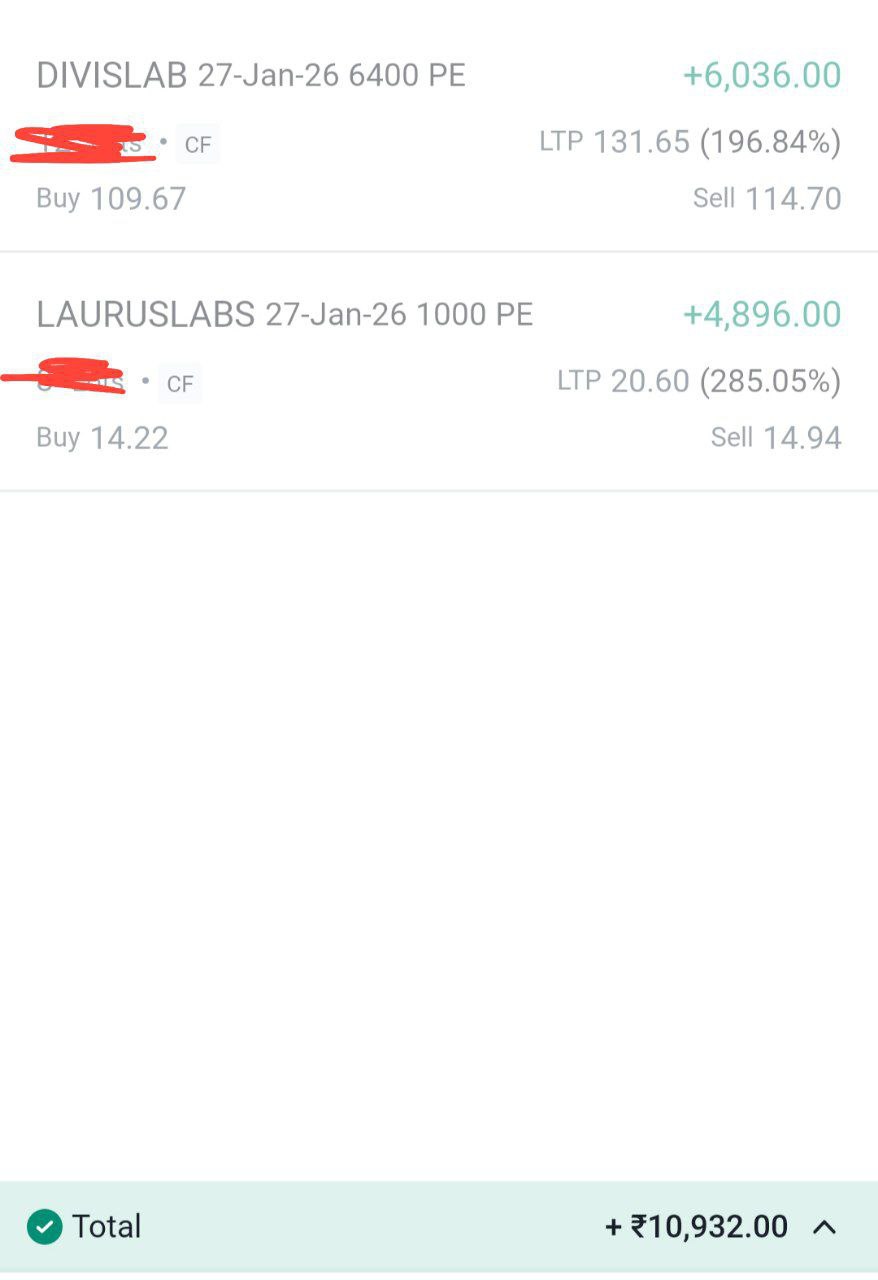Expand the Total profit summary chevron
878x1280 pixels.
click(x=824, y=1226)
